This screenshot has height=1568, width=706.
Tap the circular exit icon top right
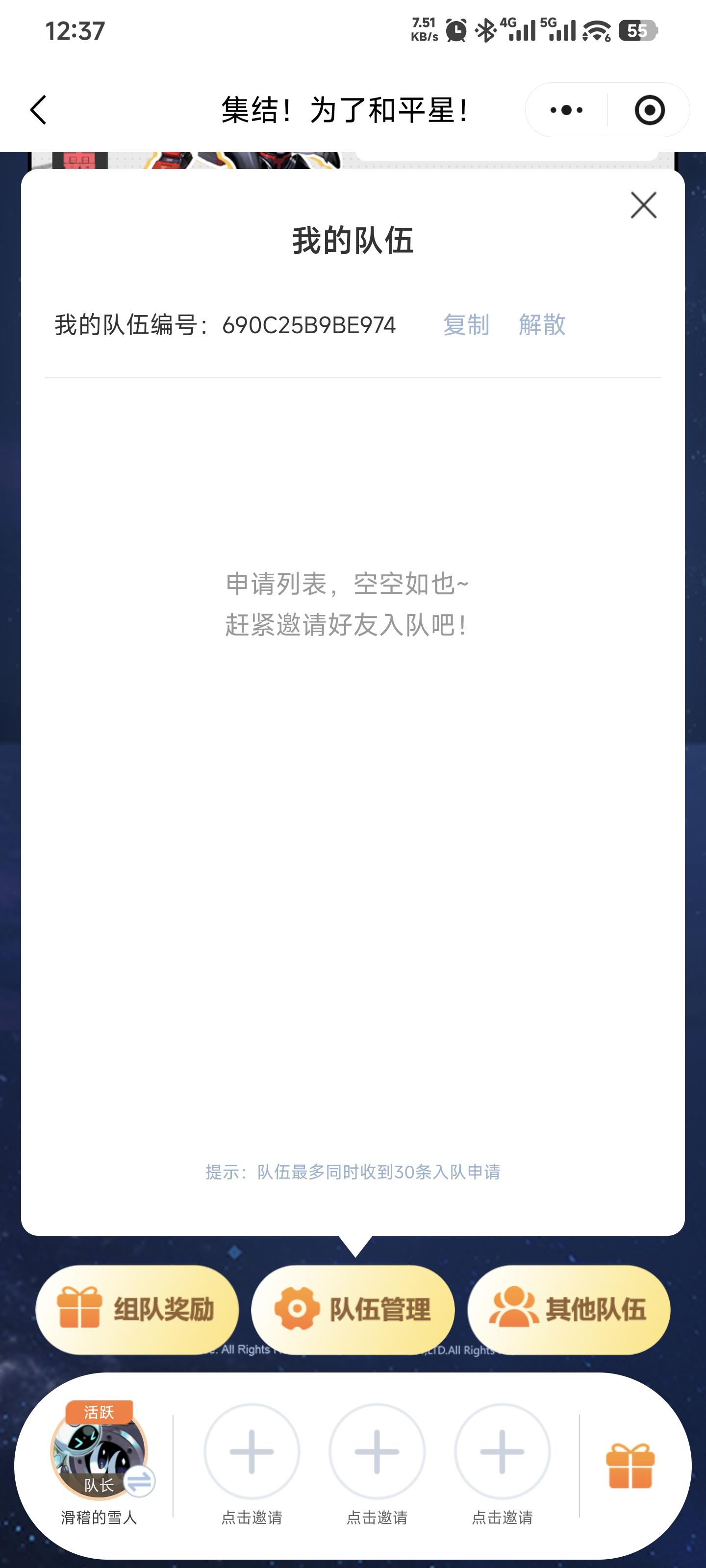coord(649,110)
